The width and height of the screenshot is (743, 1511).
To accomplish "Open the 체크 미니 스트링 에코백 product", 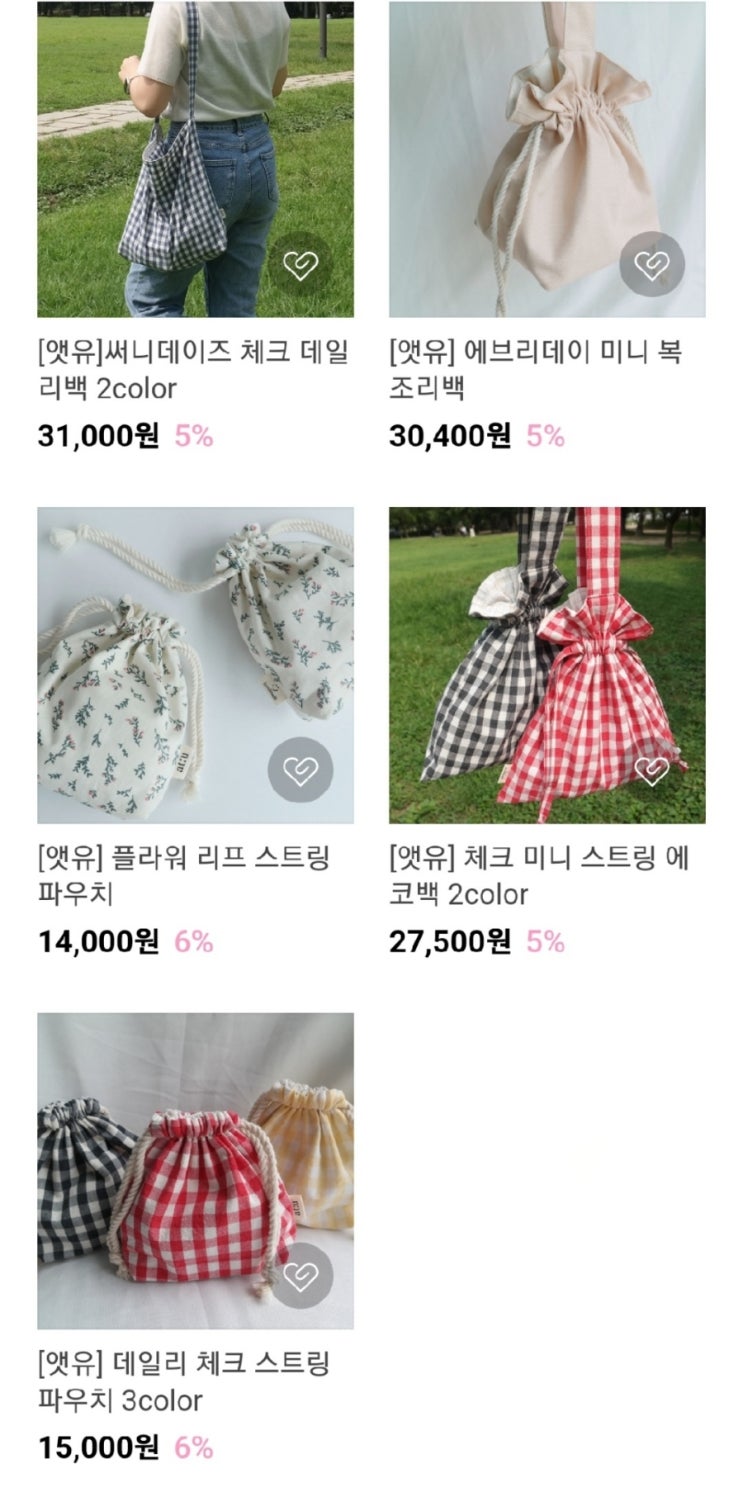I will [547, 665].
